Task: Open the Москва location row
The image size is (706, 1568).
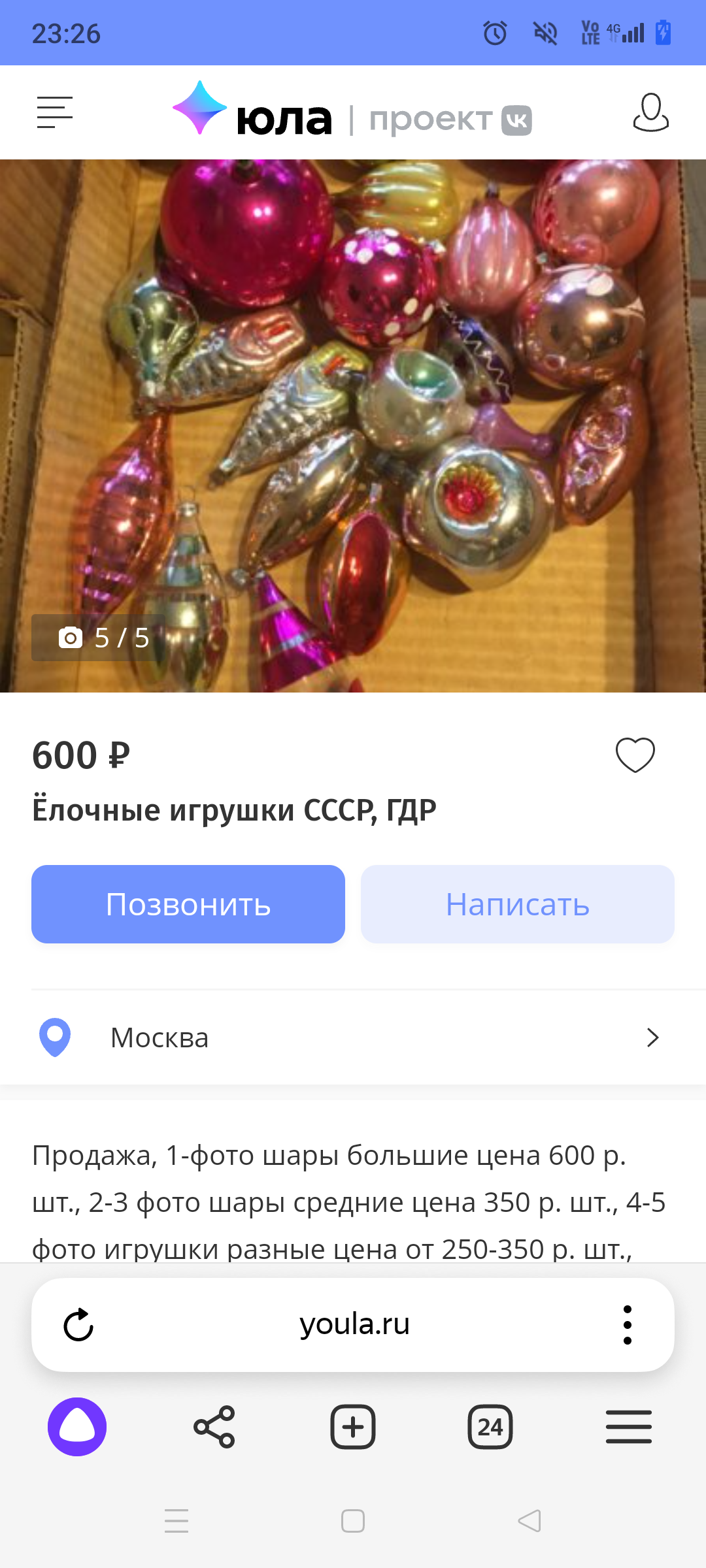Action: coord(353,1037)
